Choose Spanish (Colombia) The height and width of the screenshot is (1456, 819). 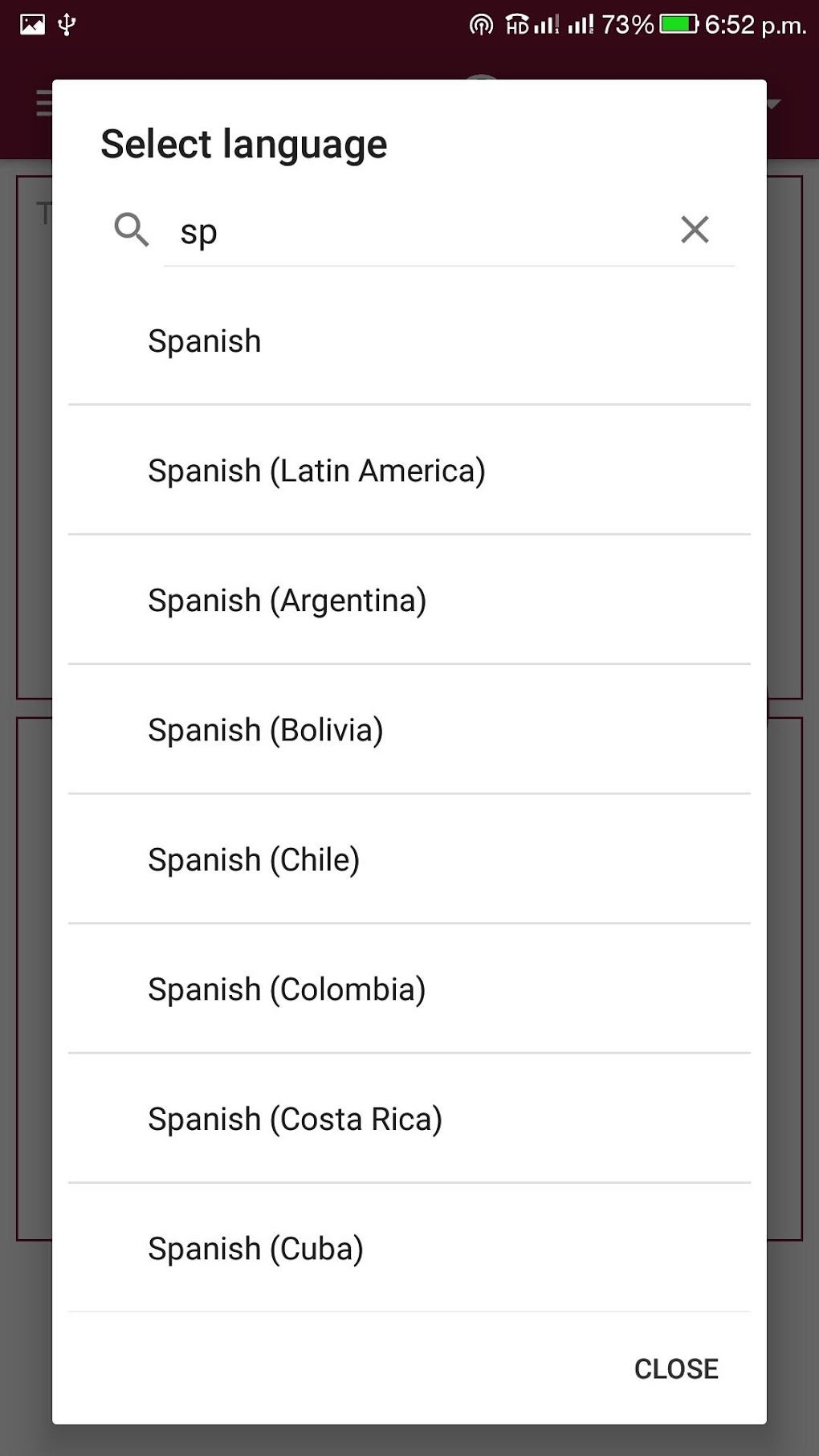click(x=287, y=989)
